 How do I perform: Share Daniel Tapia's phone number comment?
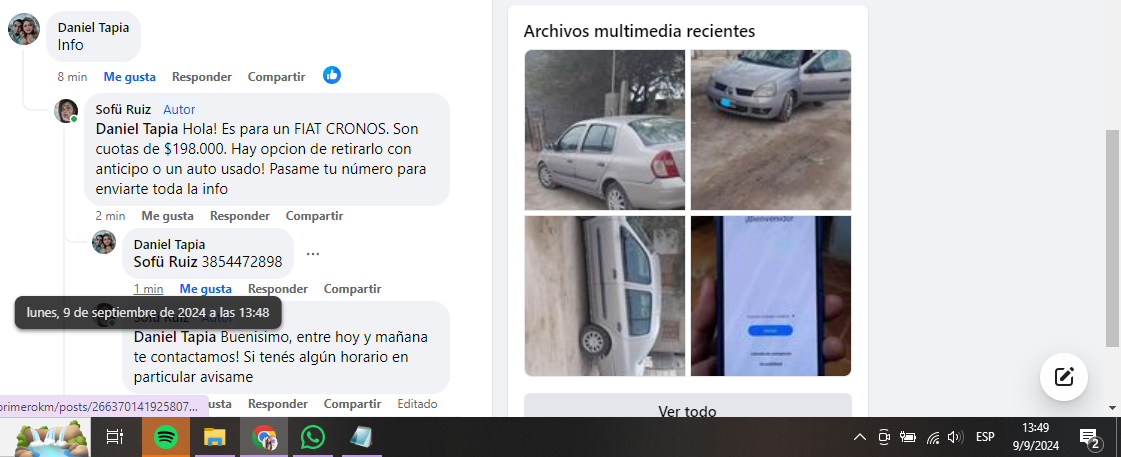point(352,289)
